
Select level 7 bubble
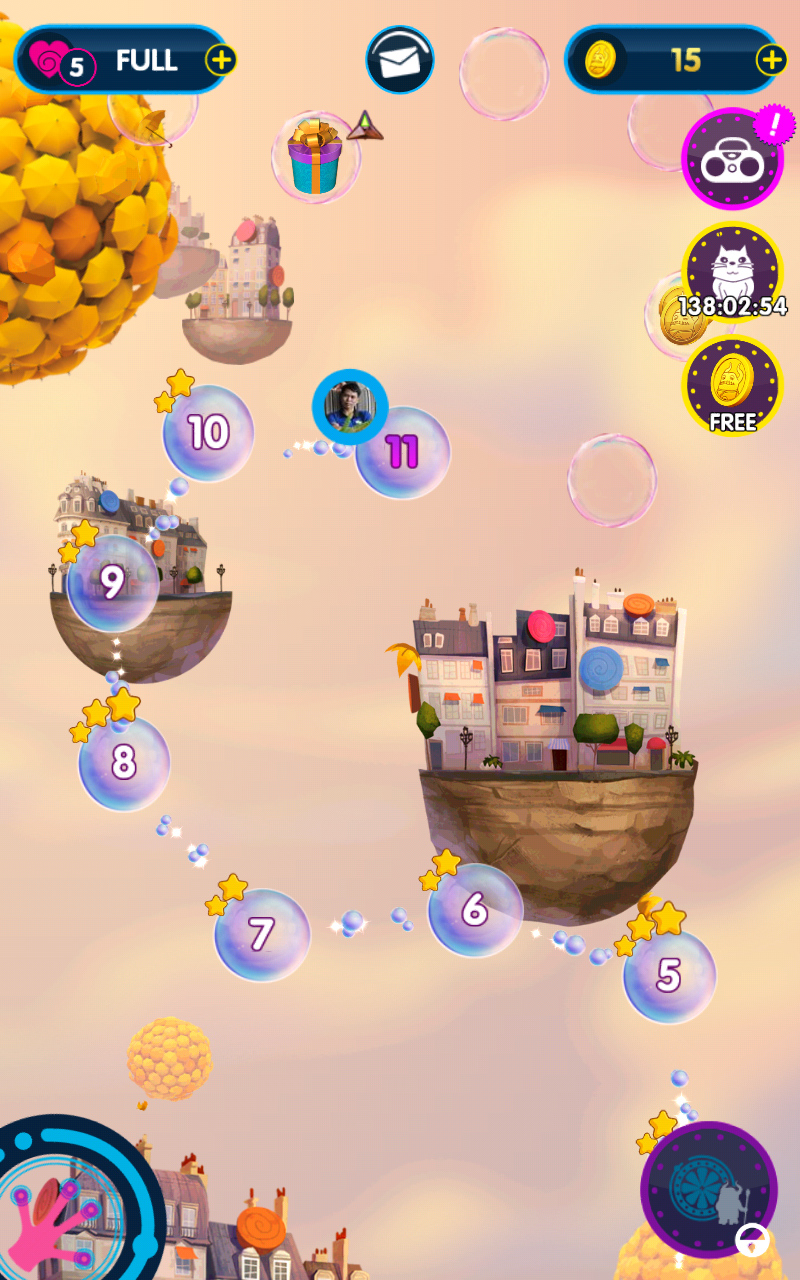[x=262, y=935]
